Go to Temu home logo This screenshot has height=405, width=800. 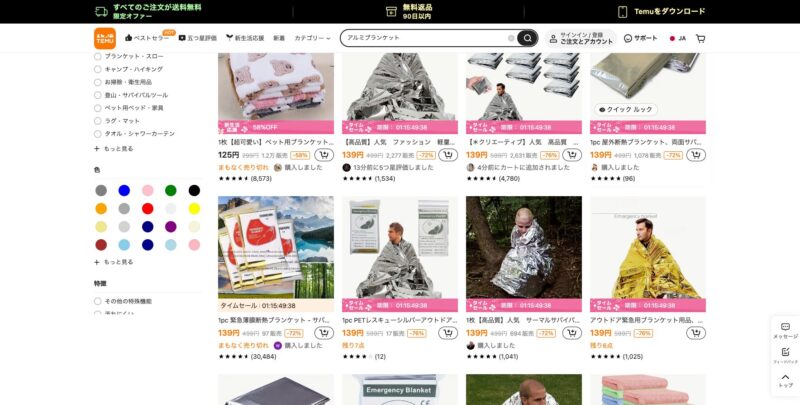click(105, 38)
